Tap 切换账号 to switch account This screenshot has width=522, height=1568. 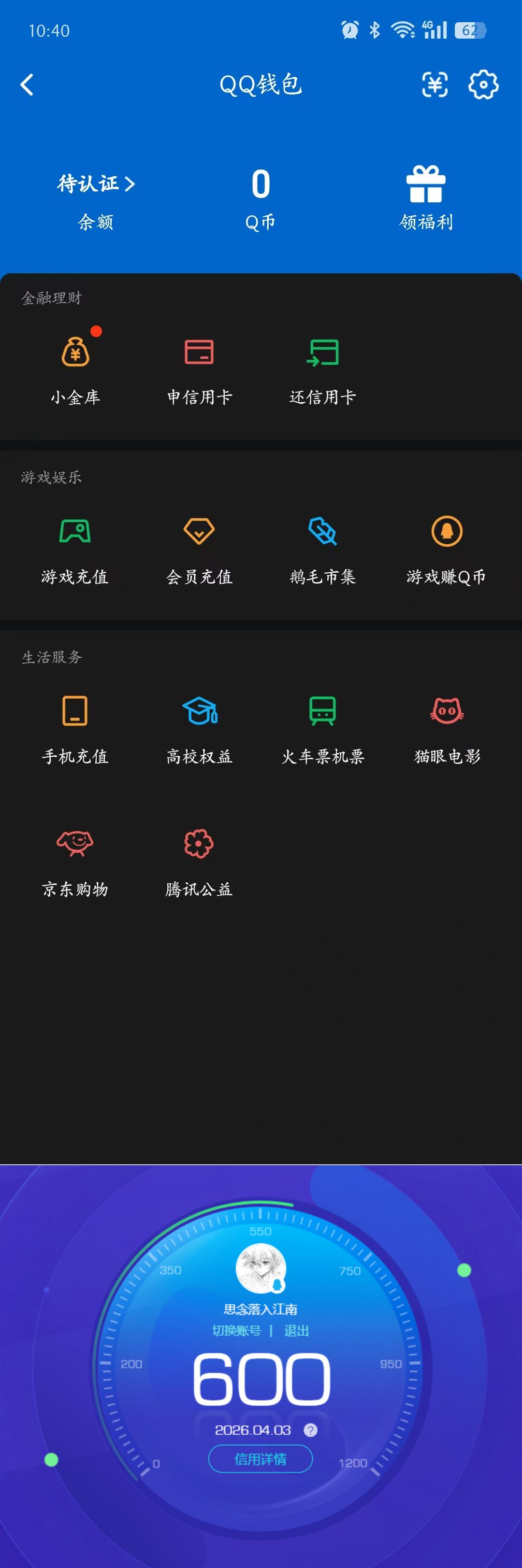tap(236, 1330)
